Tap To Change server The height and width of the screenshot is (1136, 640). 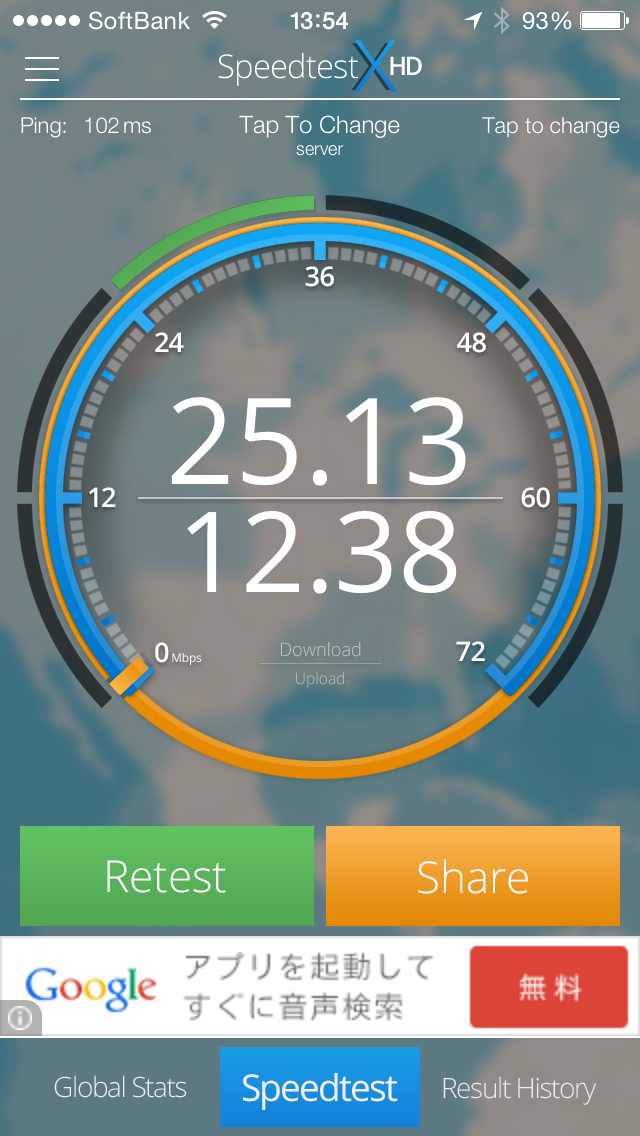pos(319,134)
